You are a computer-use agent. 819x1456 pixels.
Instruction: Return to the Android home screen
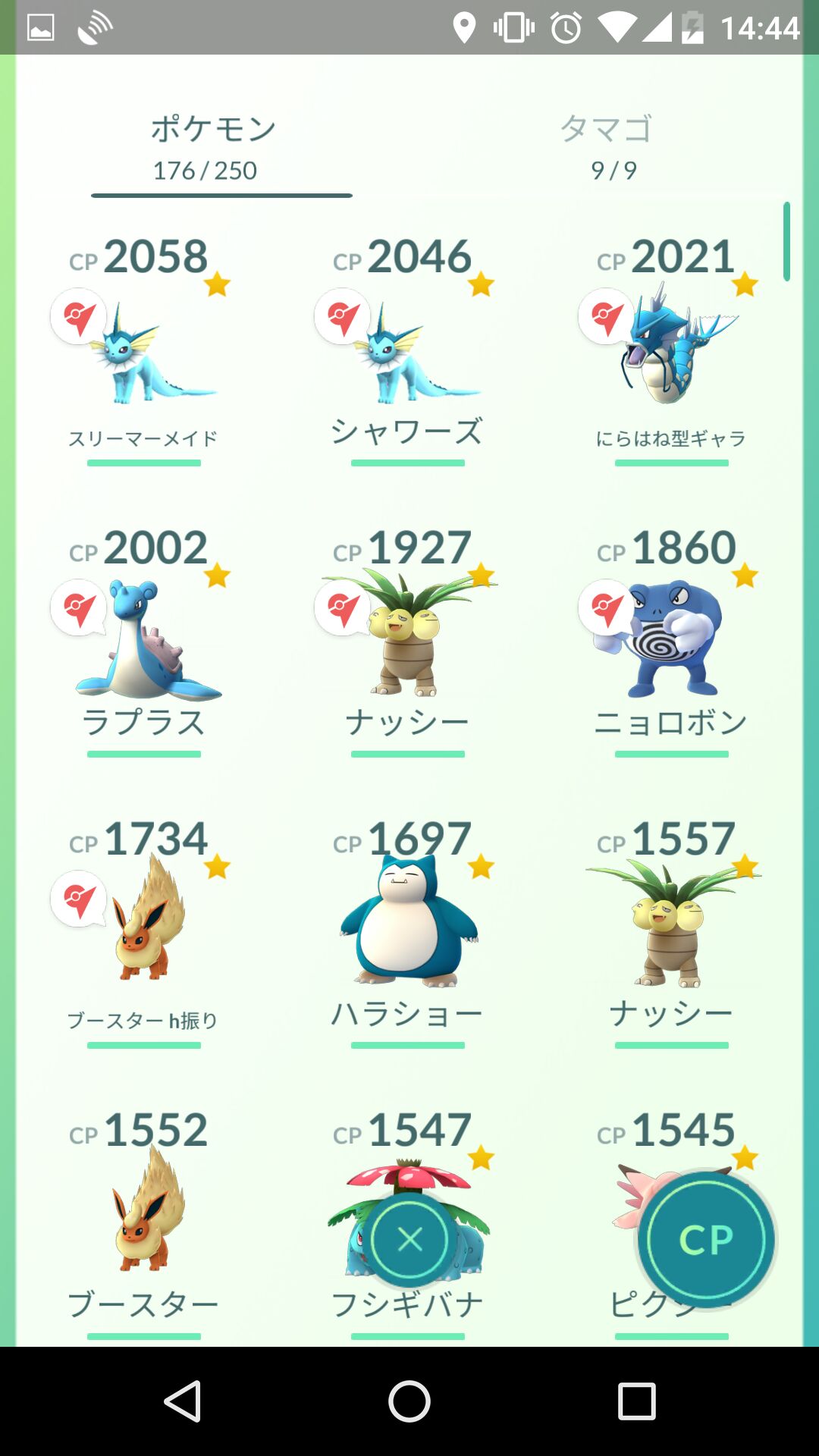coord(409,1401)
